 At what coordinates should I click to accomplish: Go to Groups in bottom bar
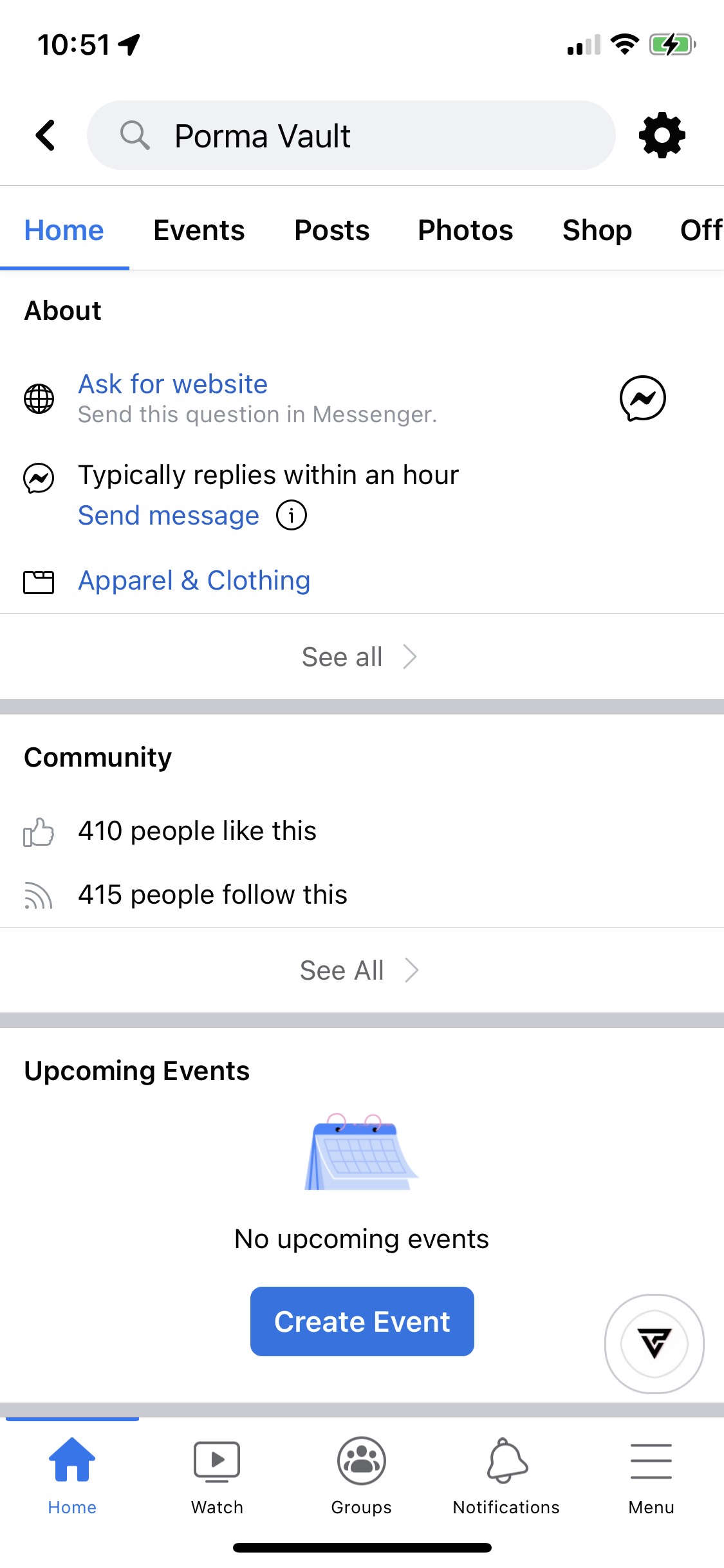tap(361, 1474)
